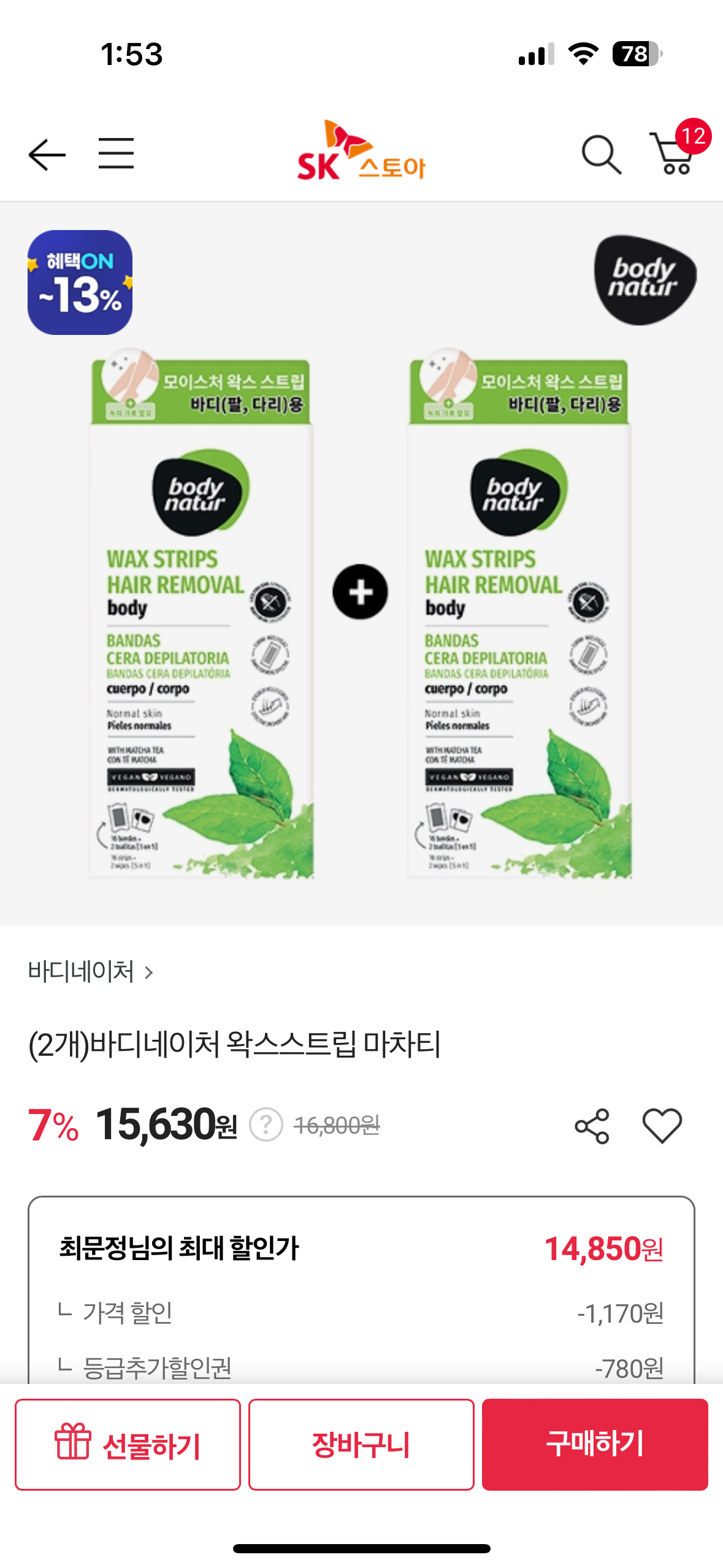Tap 선물하기 gift button
This screenshot has height=1568, width=723.
(128, 1444)
